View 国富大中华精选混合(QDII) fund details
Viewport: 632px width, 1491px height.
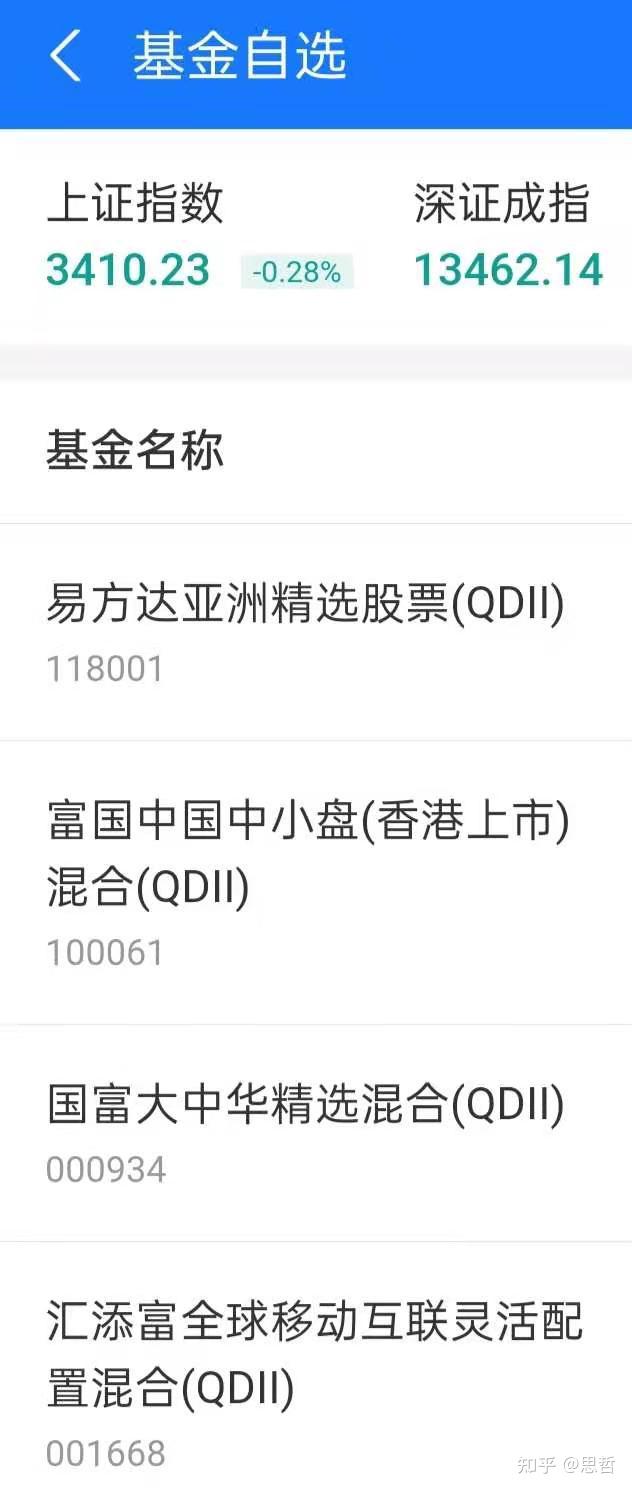point(305,1132)
